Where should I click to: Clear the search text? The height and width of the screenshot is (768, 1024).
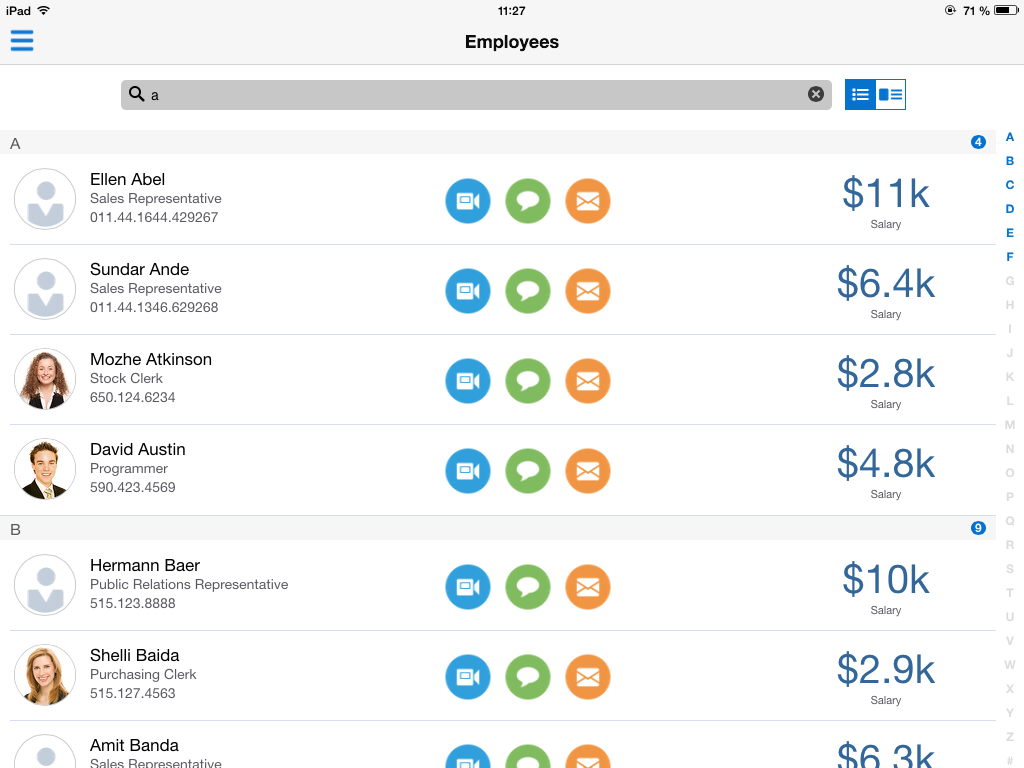(x=816, y=94)
